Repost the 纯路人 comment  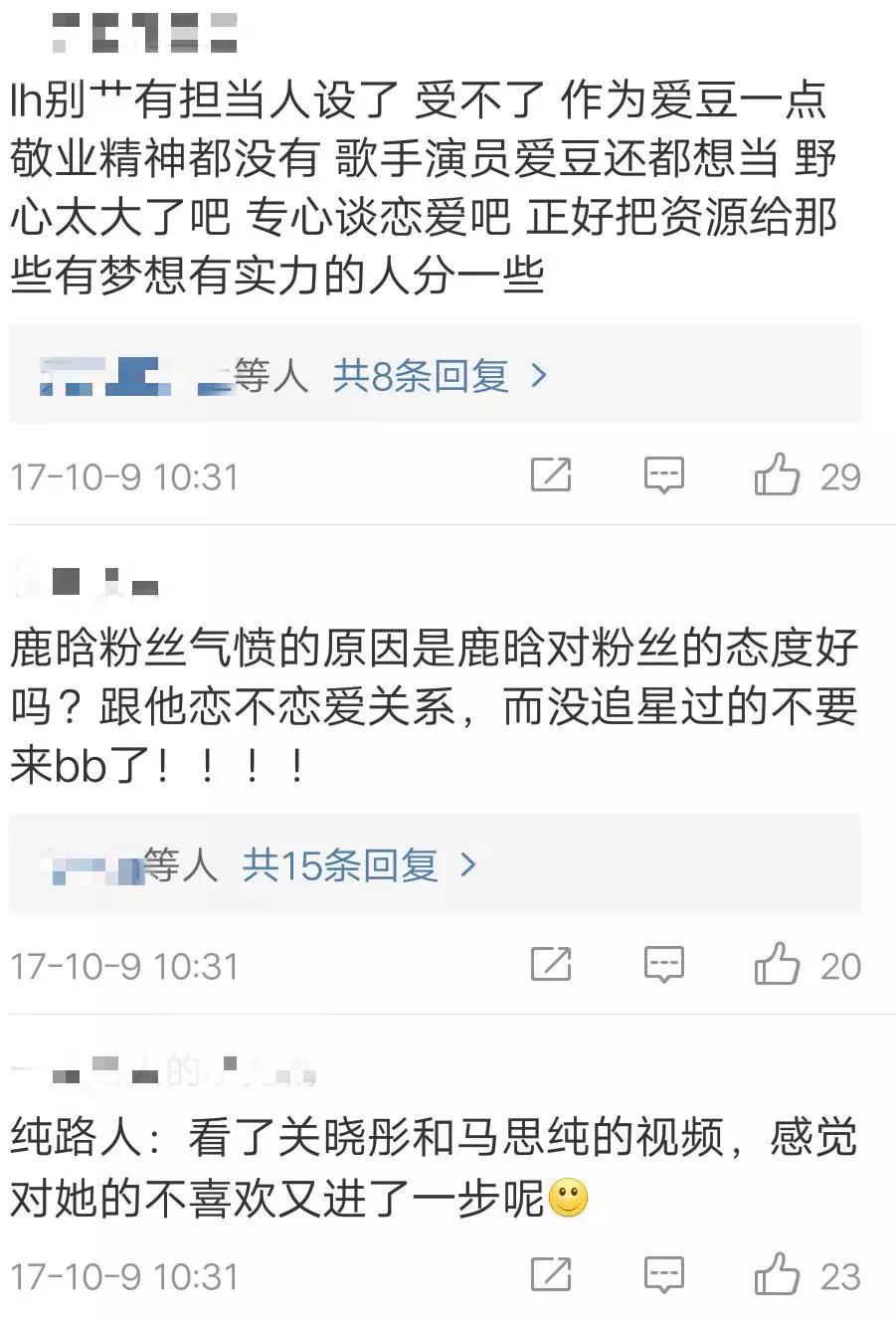551,1275
